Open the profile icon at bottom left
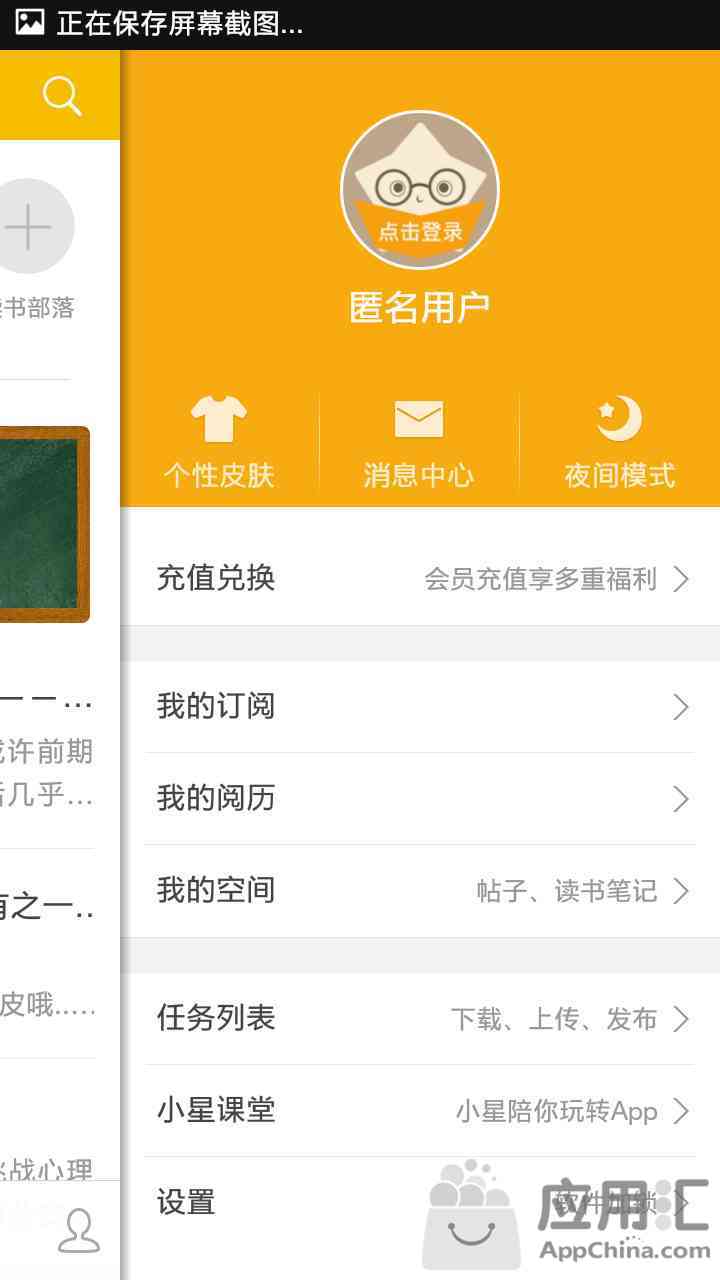 point(78,1230)
